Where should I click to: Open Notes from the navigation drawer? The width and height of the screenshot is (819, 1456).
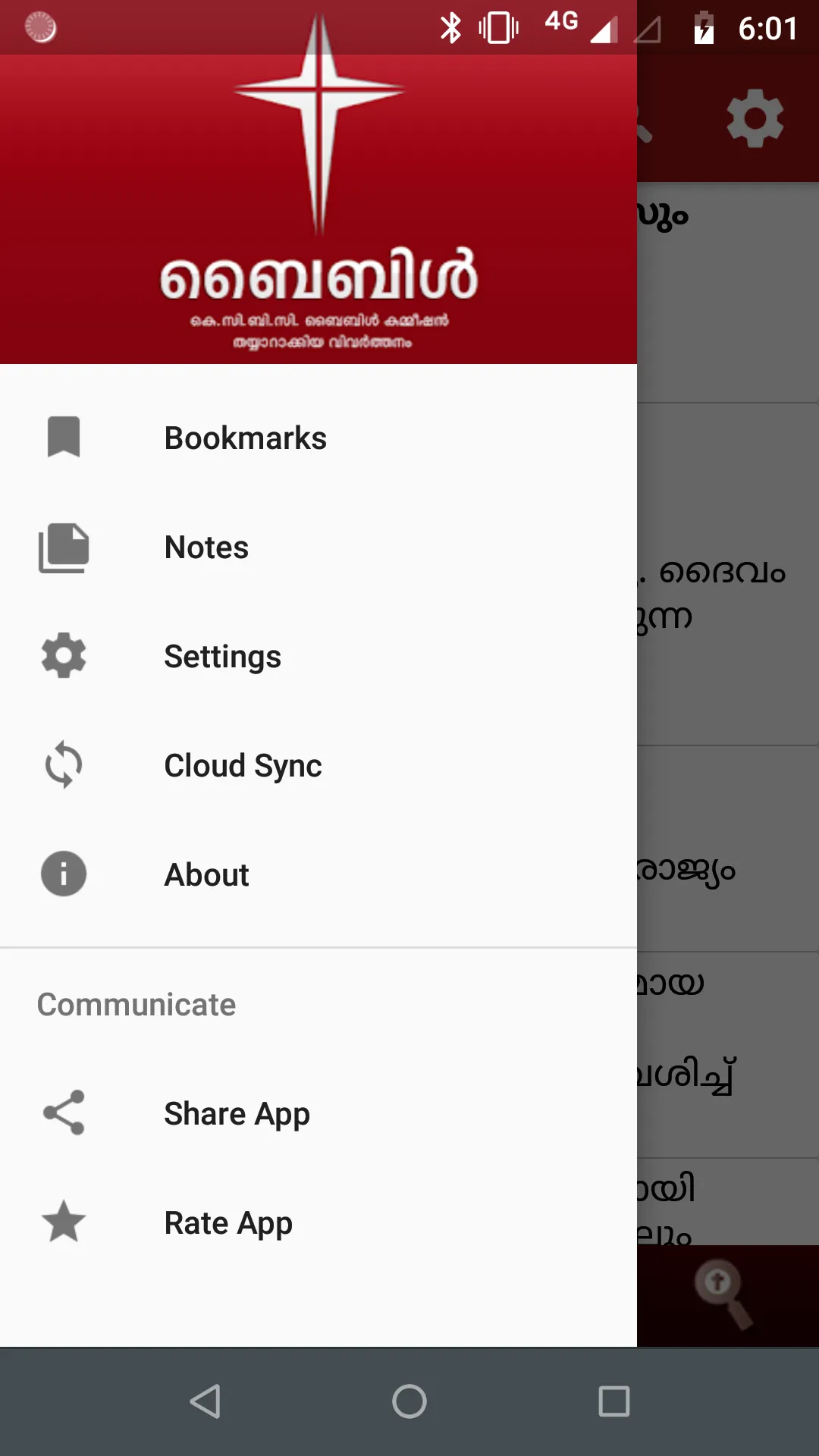tap(206, 547)
